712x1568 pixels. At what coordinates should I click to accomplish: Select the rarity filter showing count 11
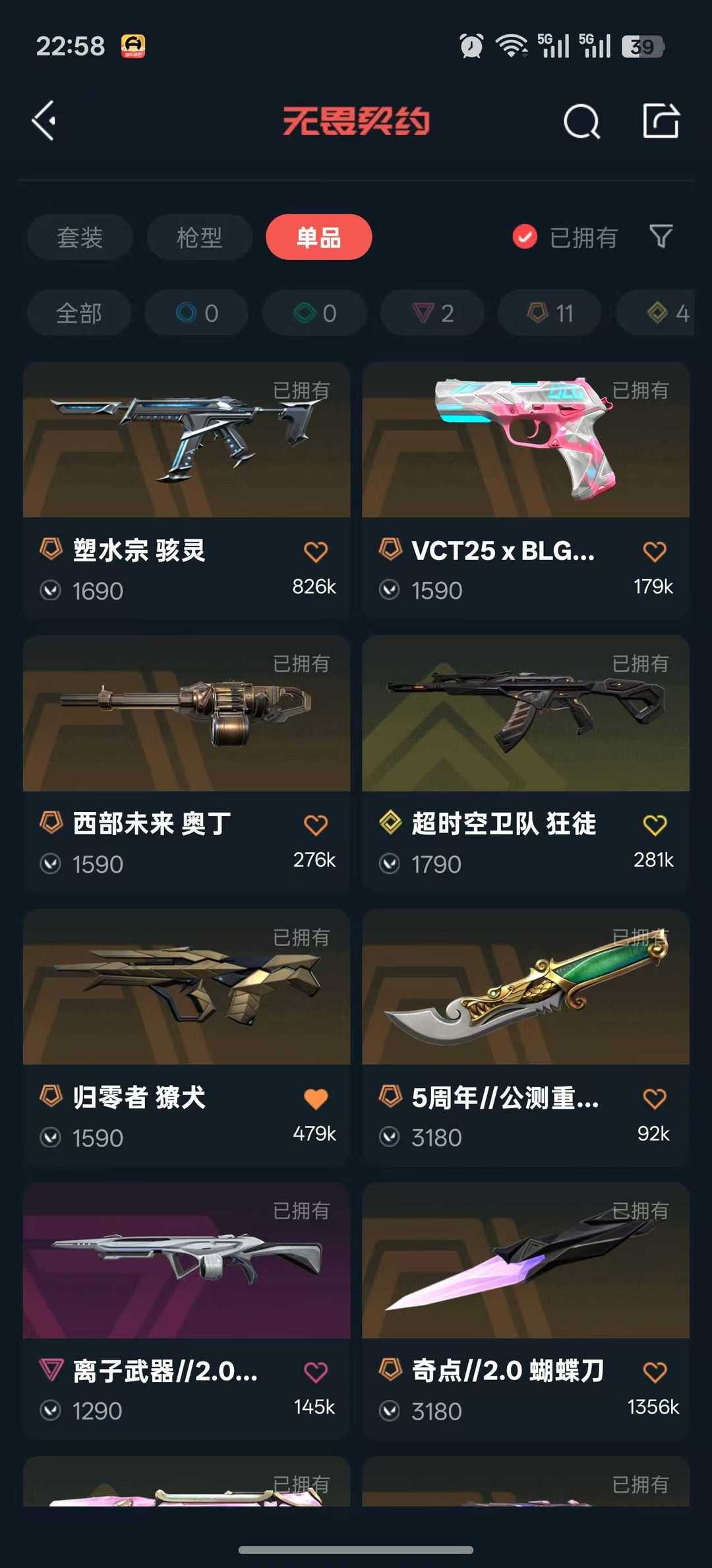point(549,313)
